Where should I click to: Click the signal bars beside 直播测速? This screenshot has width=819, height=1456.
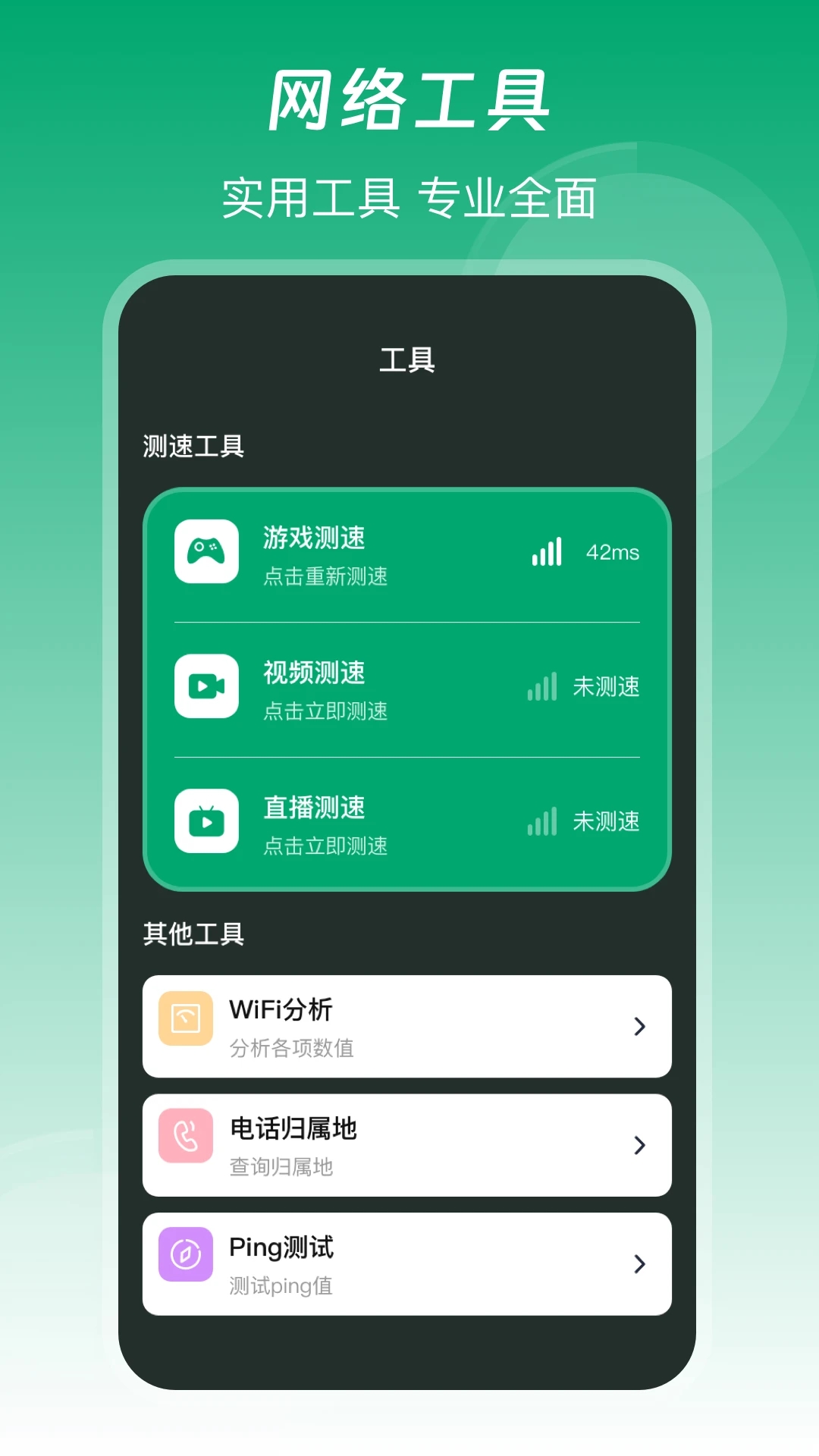pos(541,821)
